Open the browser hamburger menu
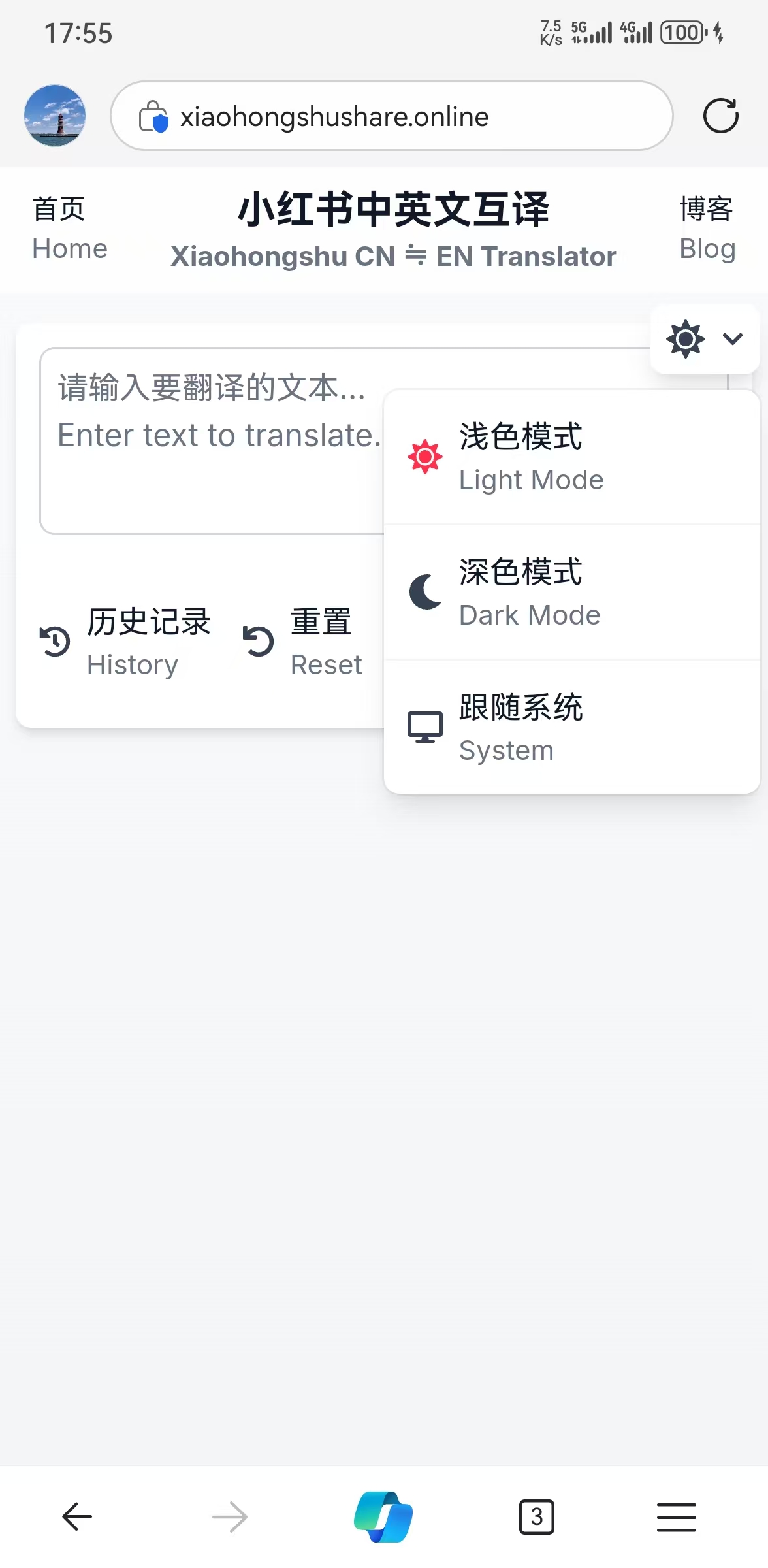768x1568 pixels. [x=676, y=1516]
